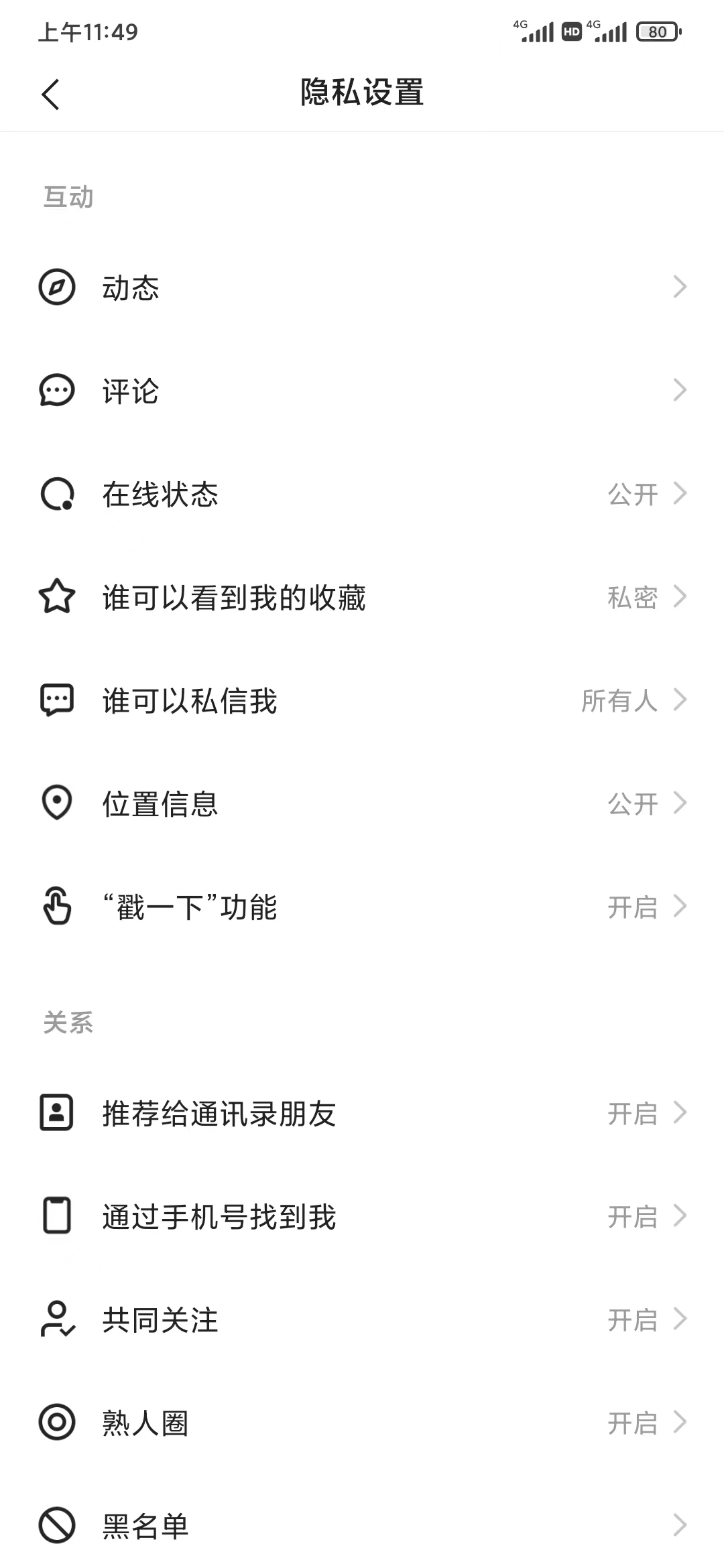Click the contacts card icon beside 推荐给通讯录朋友

pyautogui.click(x=58, y=1113)
